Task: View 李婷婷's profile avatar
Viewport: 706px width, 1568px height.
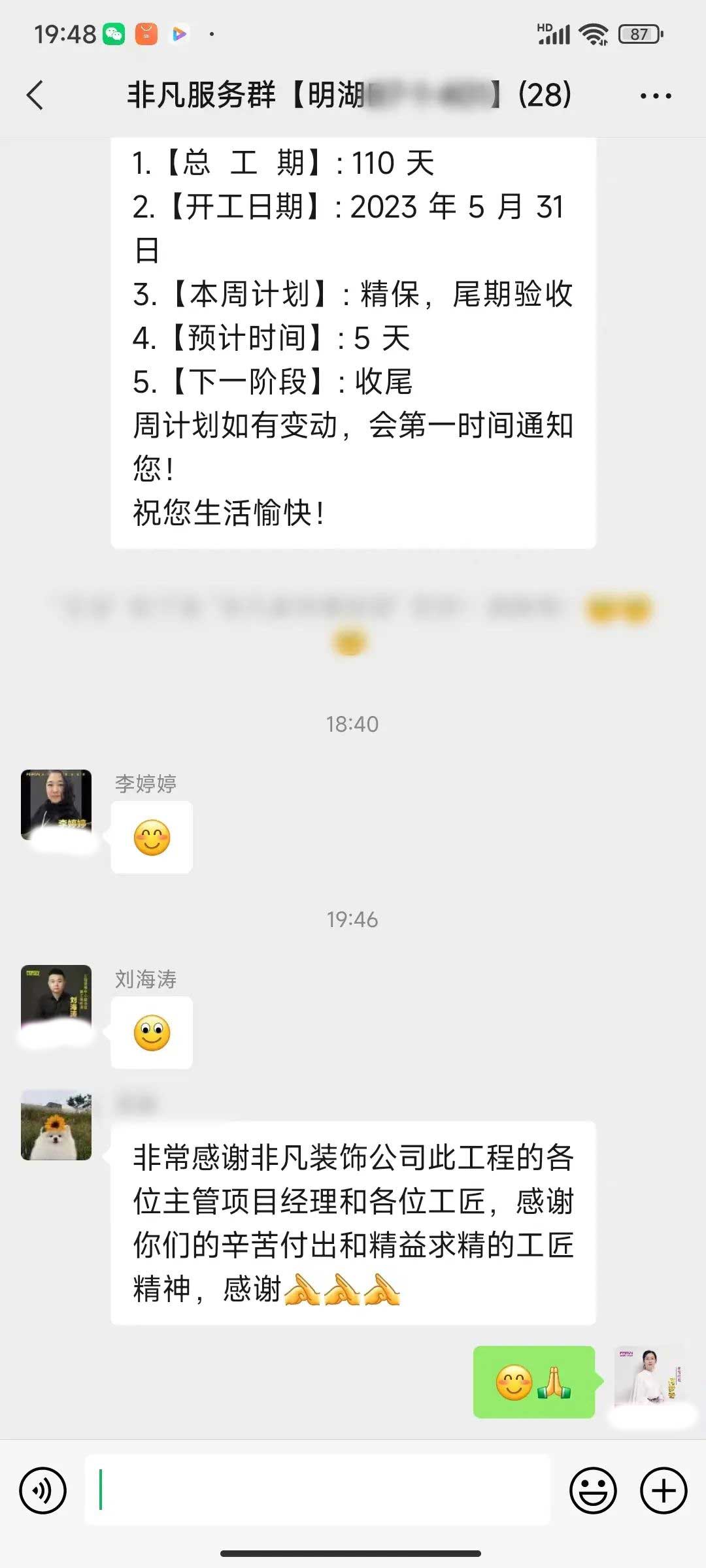Action: (x=56, y=804)
